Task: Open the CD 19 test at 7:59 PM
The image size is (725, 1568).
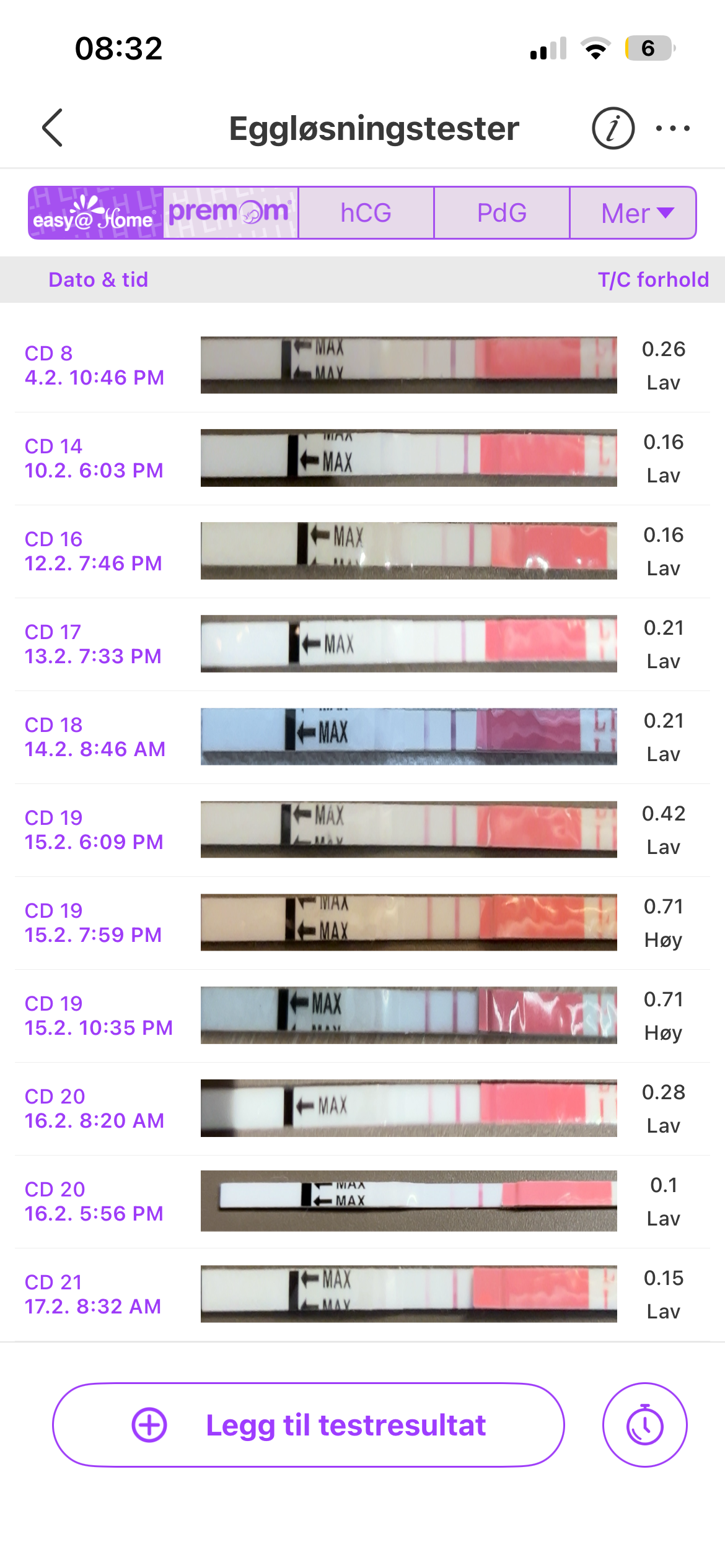Action: point(362,923)
